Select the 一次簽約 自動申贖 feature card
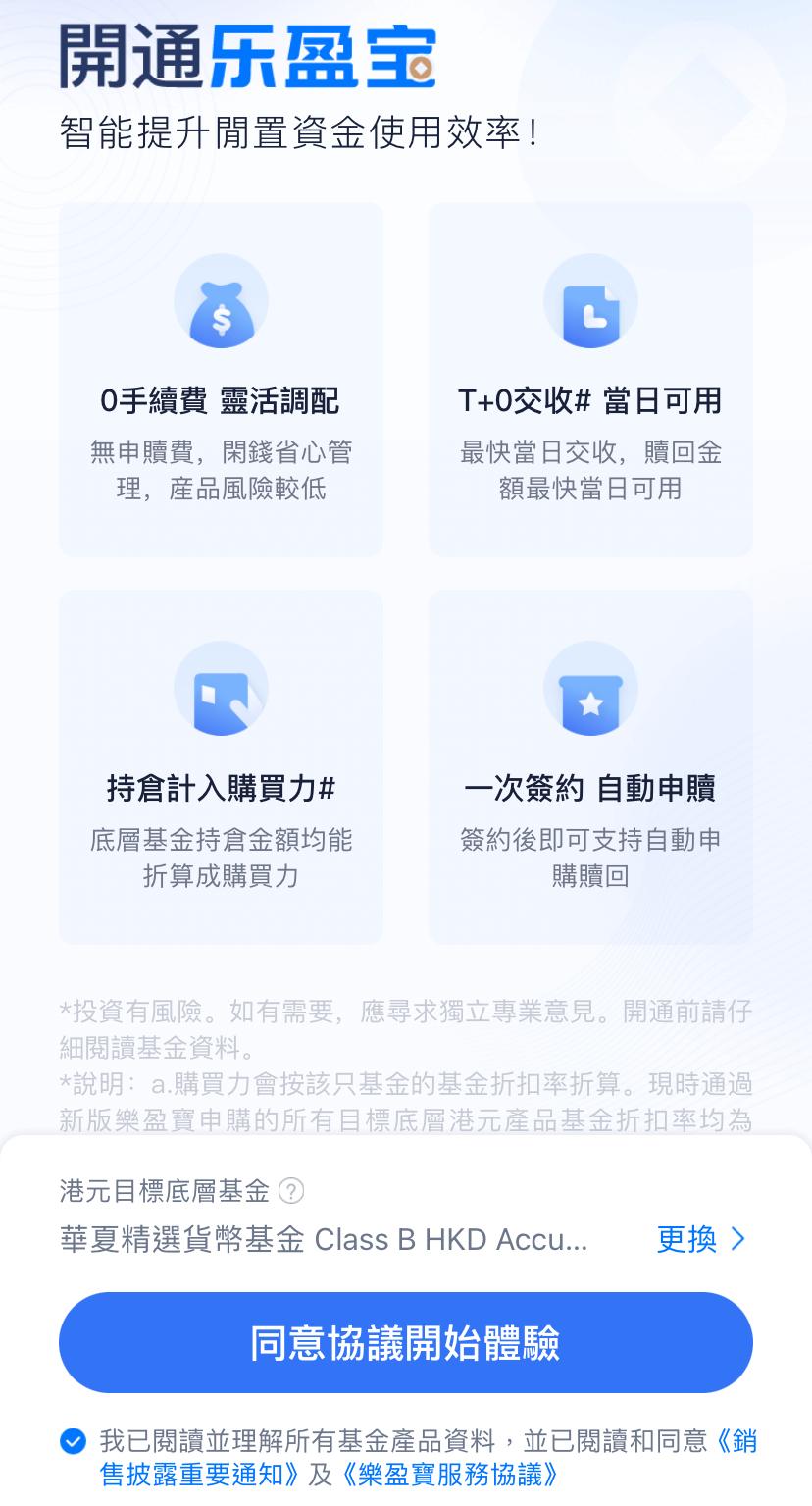This screenshot has width=812, height=1506. click(590, 765)
